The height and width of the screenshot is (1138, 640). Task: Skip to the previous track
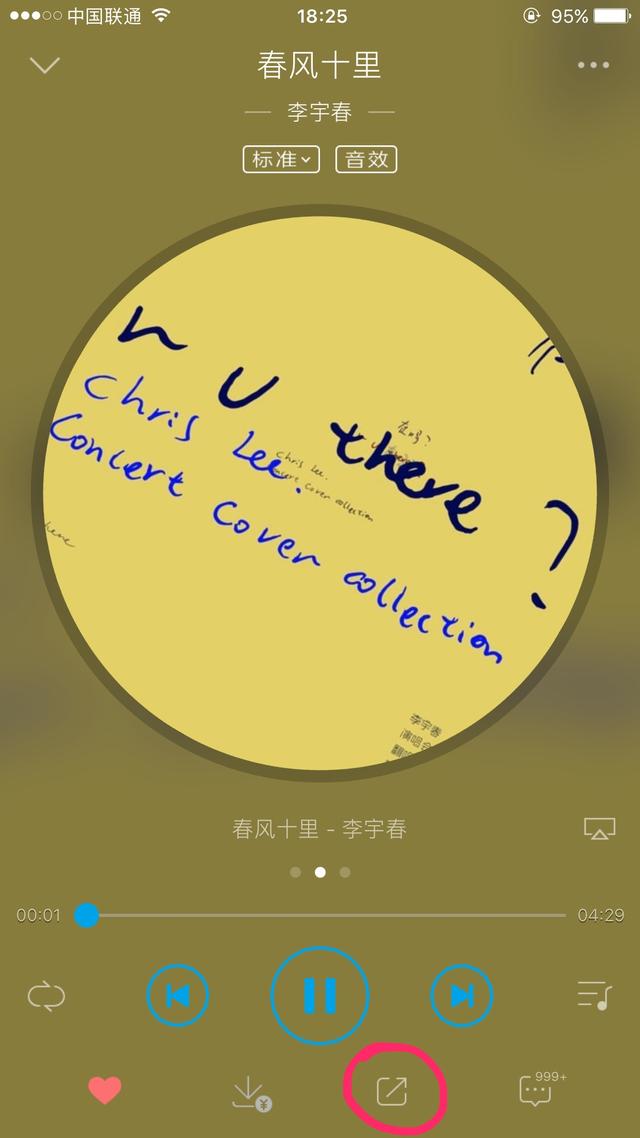[178, 995]
